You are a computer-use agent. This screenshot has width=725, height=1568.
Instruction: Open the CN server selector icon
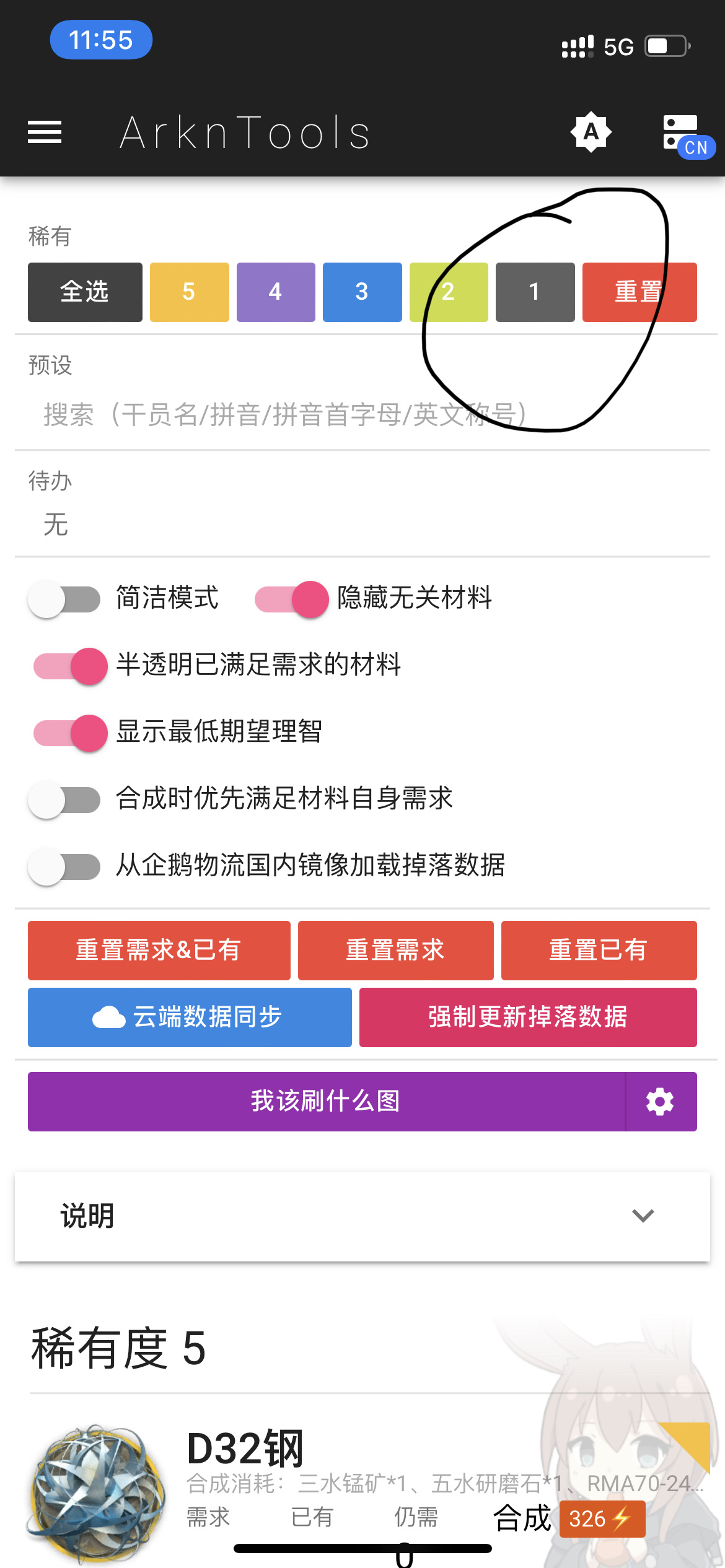[682, 132]
